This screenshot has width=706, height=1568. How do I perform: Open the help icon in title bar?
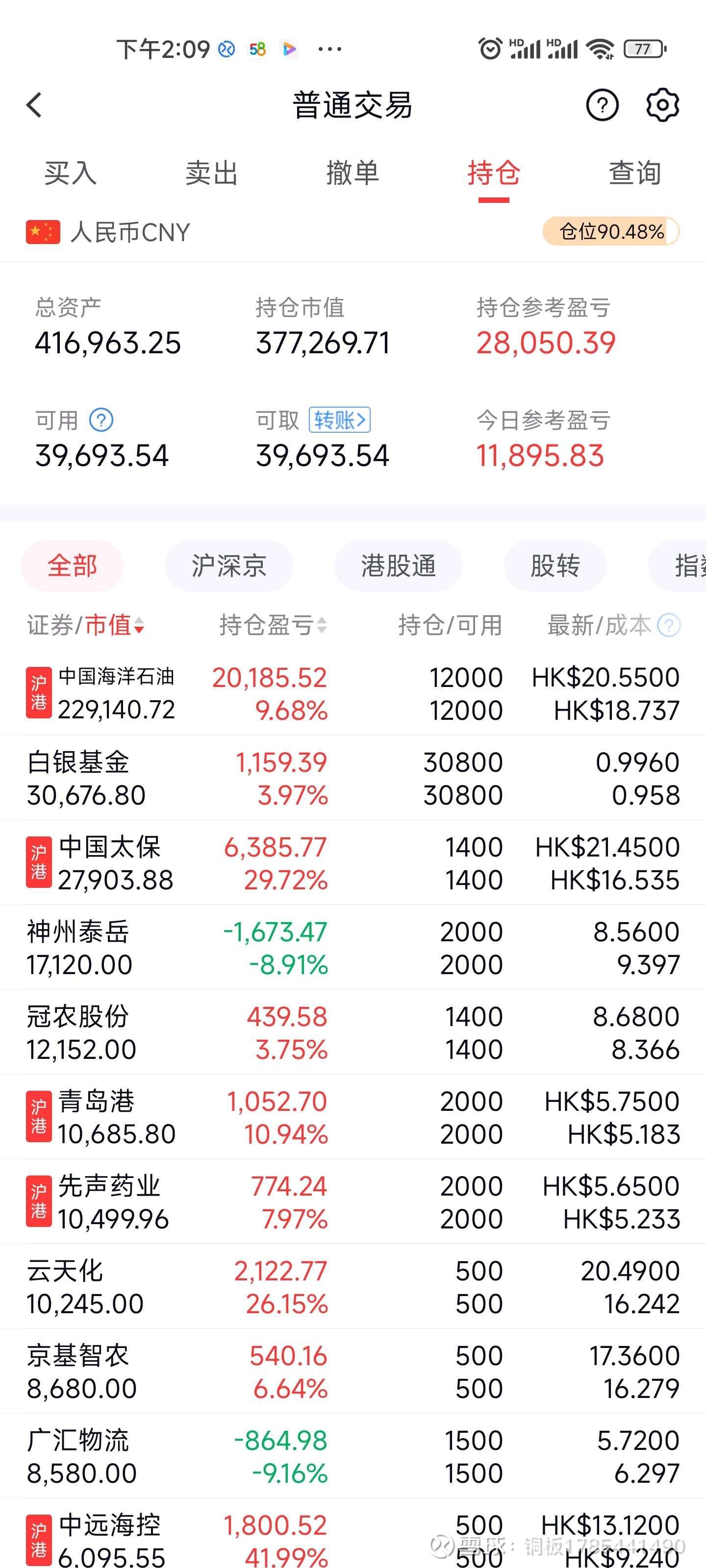coord(602,104)
